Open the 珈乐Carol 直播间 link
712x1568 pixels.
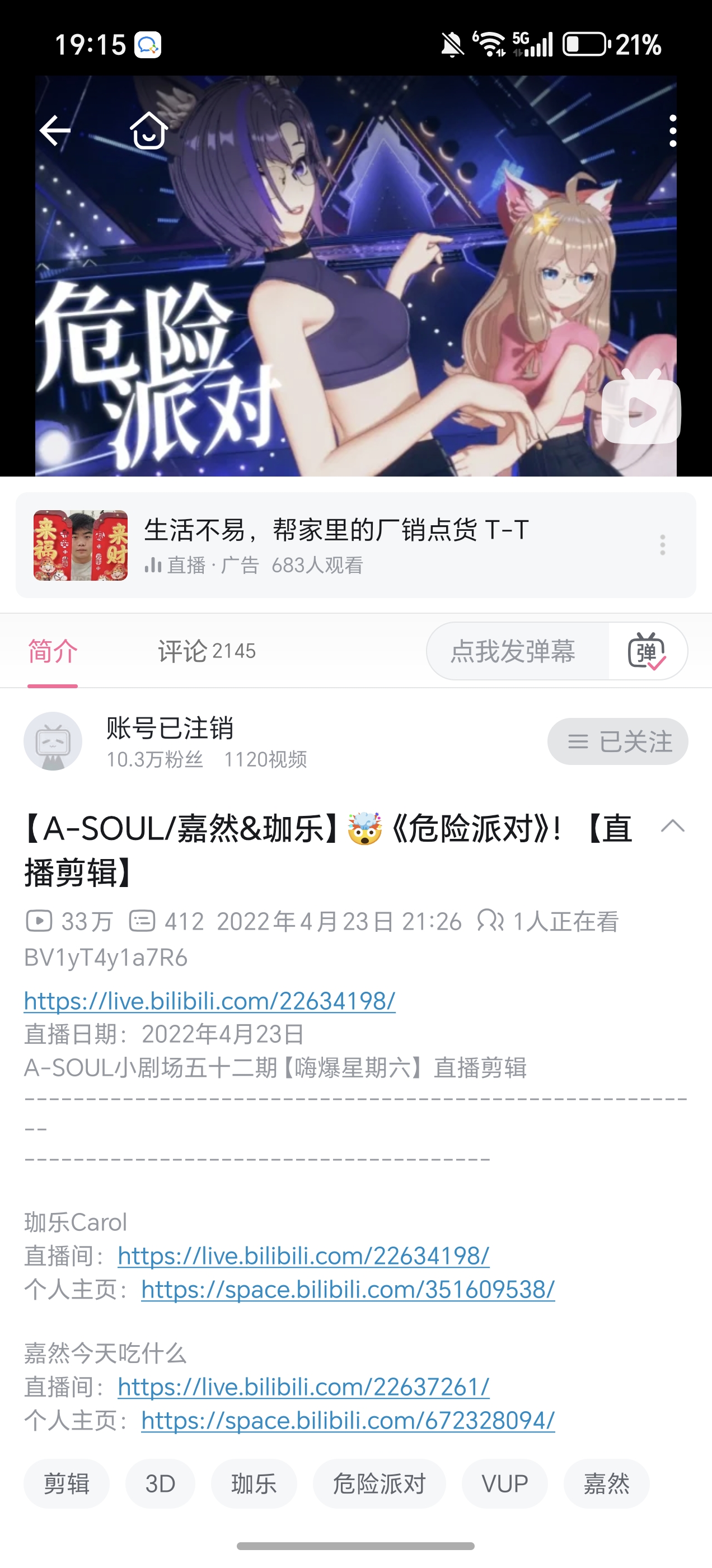303,1256
